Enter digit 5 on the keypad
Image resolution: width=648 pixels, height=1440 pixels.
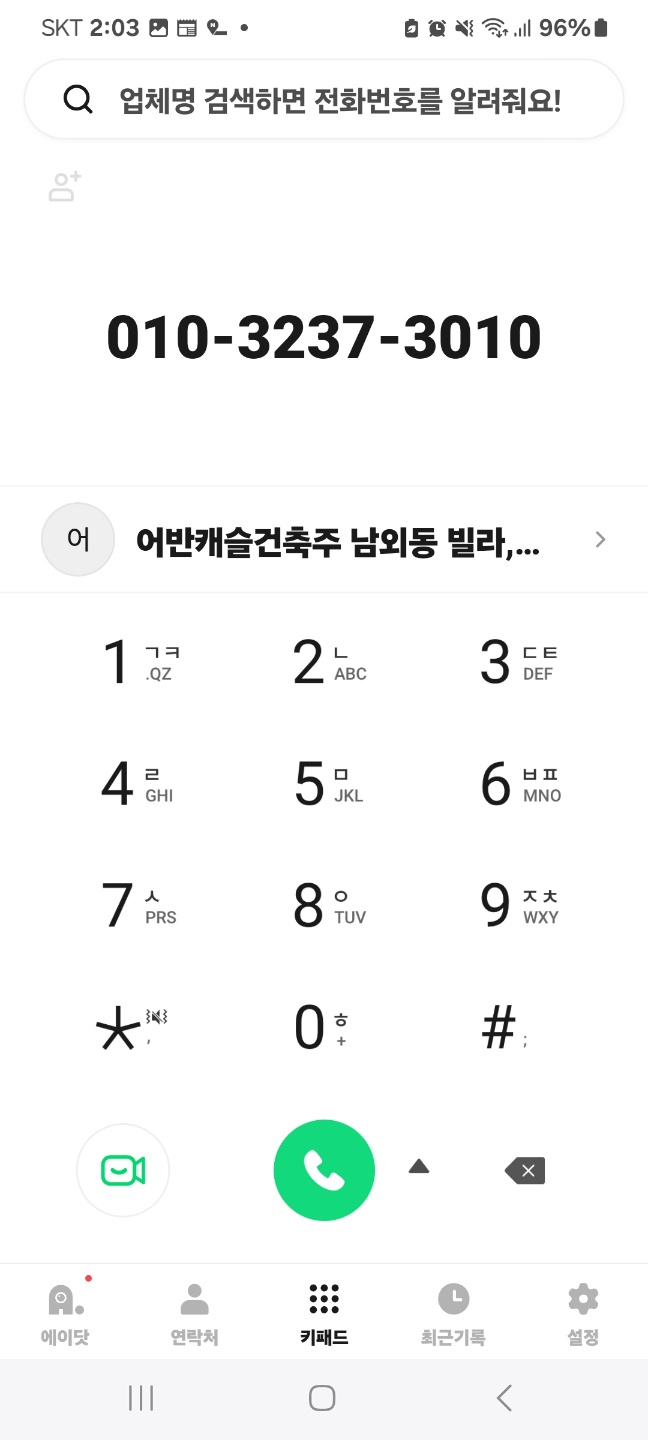[x=324, y=784]
